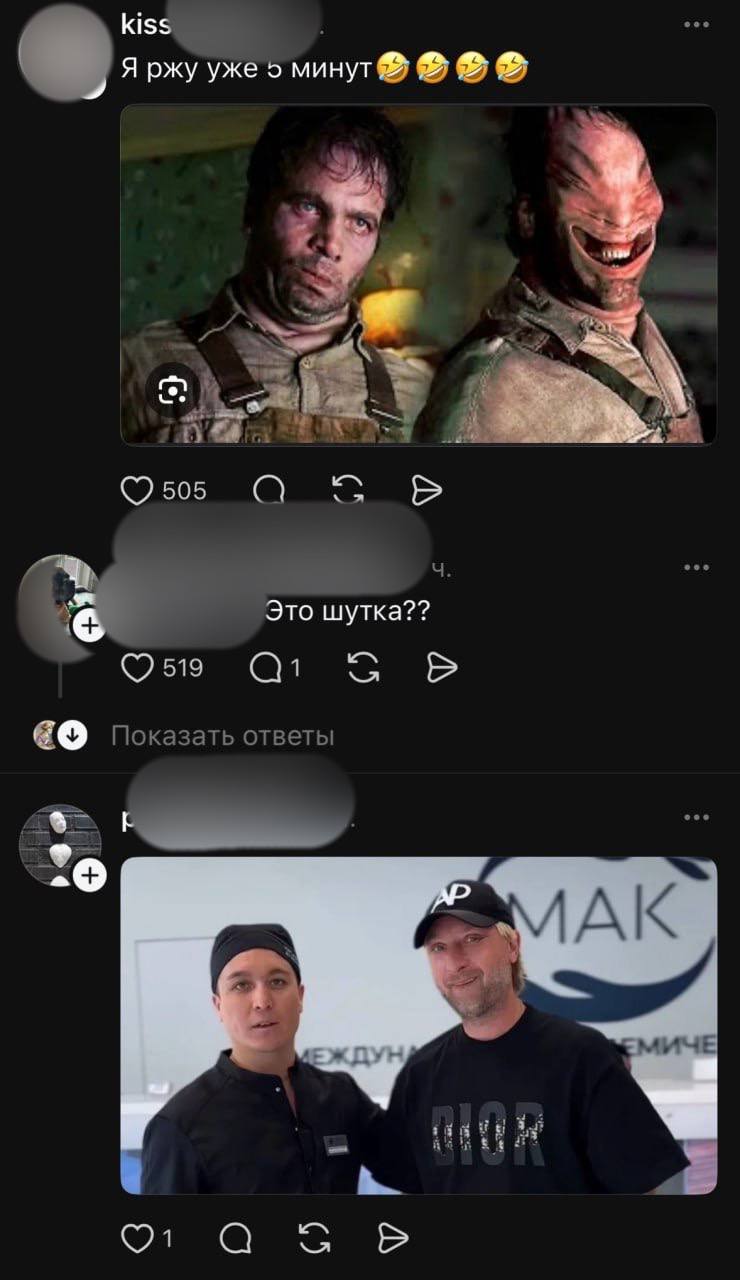The image size is (740, 1280).
Task: Repost the post with 505 likes
Action: point(348,490)
